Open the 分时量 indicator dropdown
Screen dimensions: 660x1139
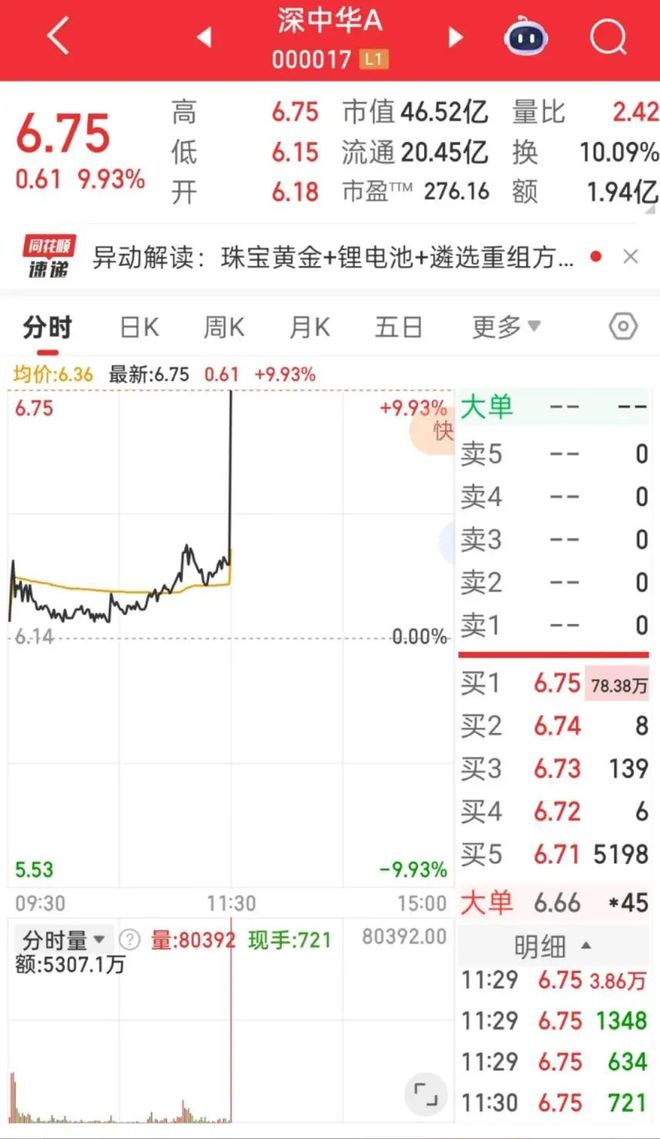62,940
